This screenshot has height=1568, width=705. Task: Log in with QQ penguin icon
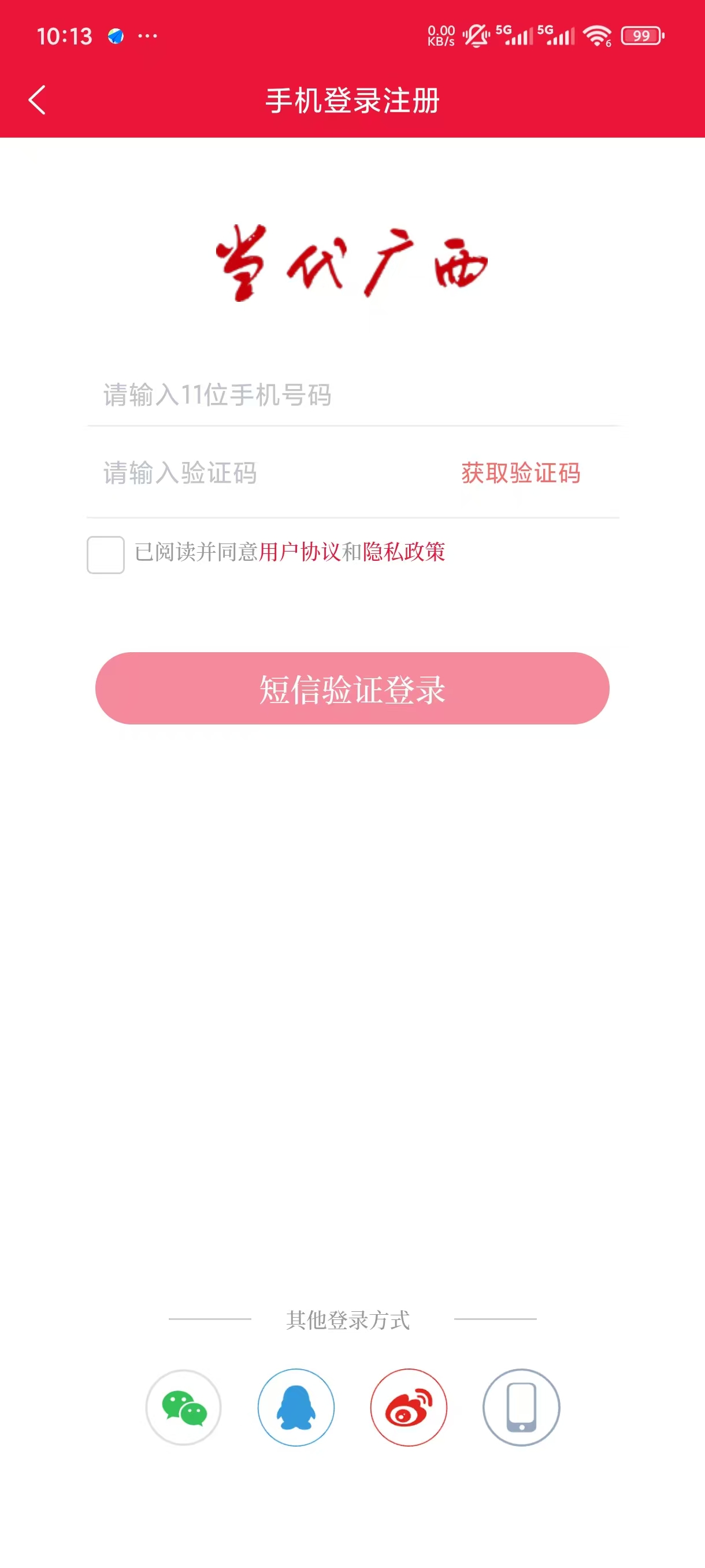point(296,1407)
